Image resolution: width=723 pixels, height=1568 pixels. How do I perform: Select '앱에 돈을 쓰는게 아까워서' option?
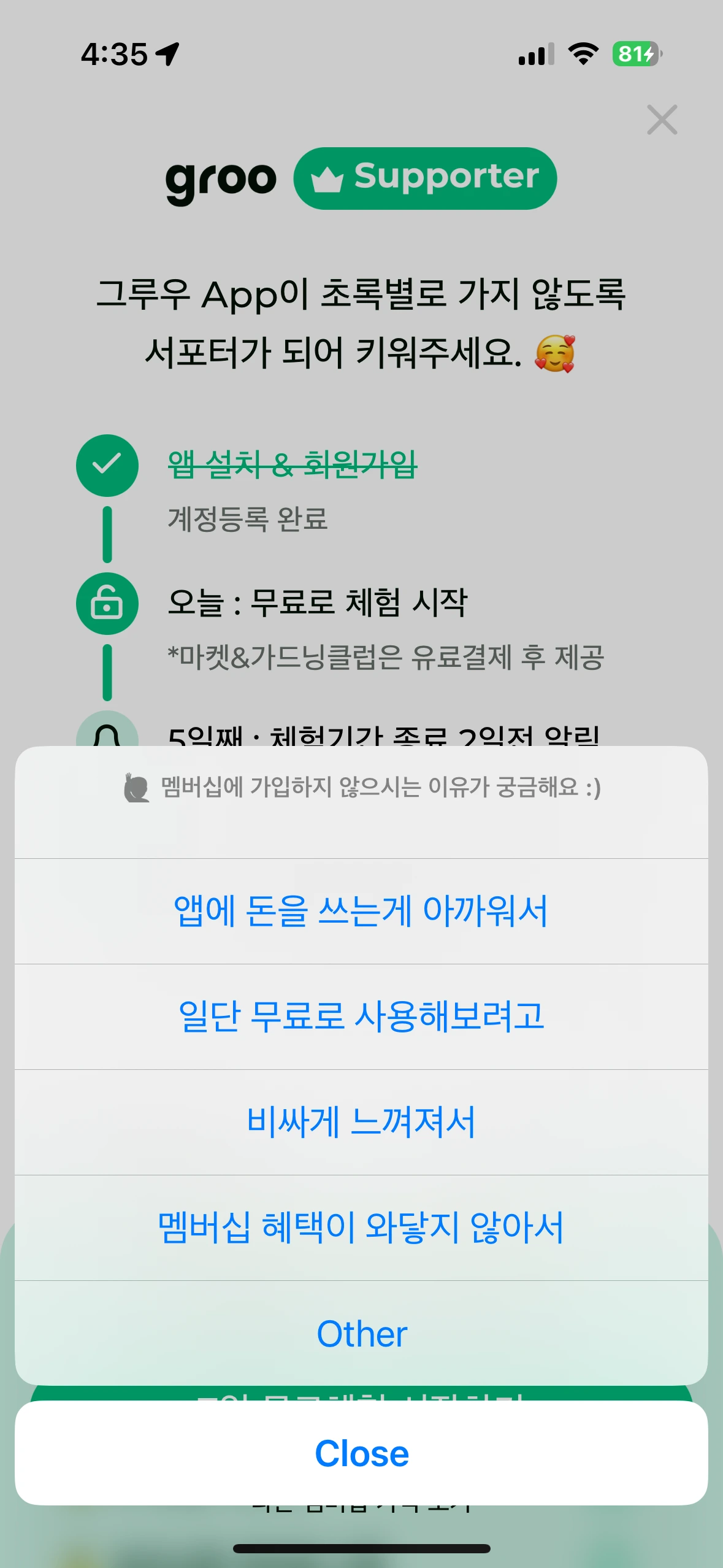coord(361,911)
